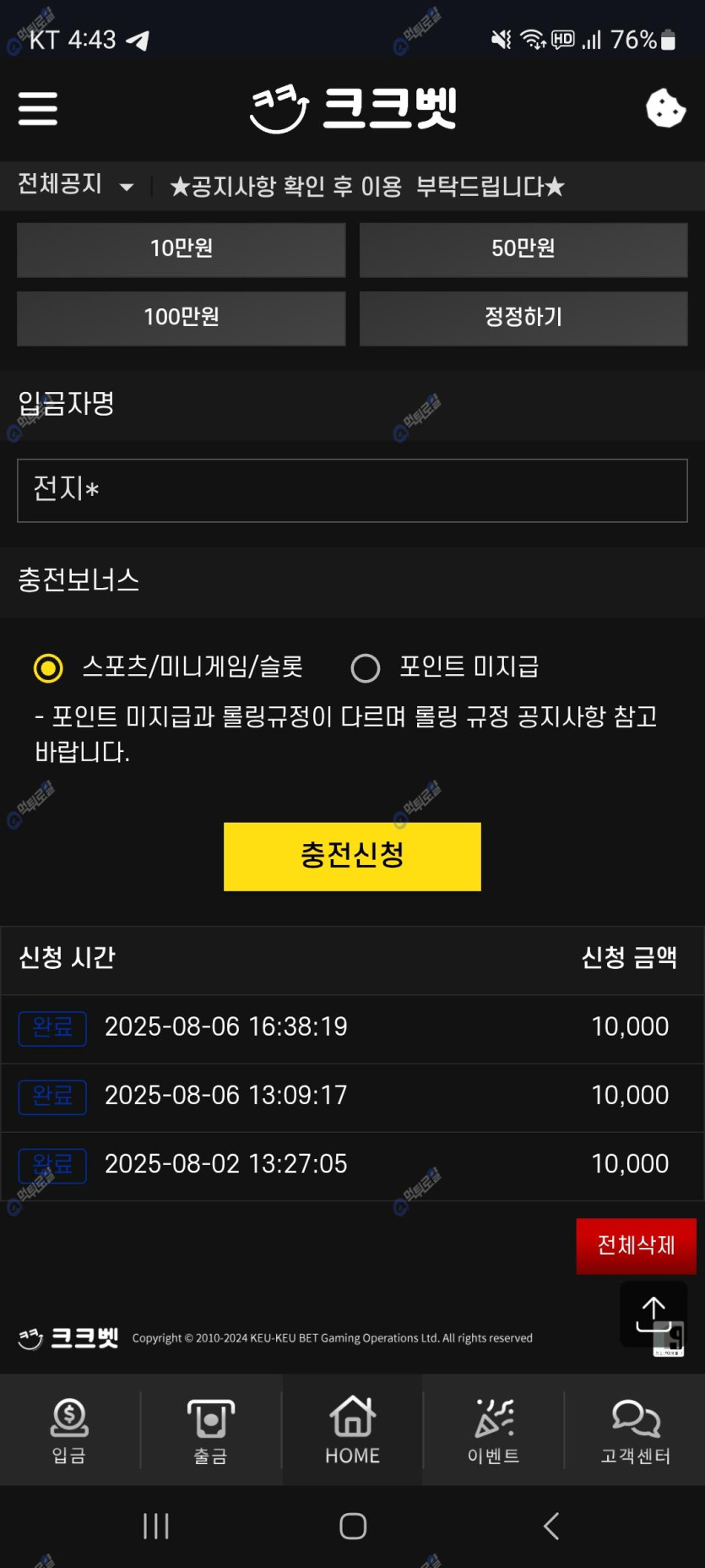Select the 100만원 amount button
This screenshot has width=705, height=1568.
click(x=181, y=318)
